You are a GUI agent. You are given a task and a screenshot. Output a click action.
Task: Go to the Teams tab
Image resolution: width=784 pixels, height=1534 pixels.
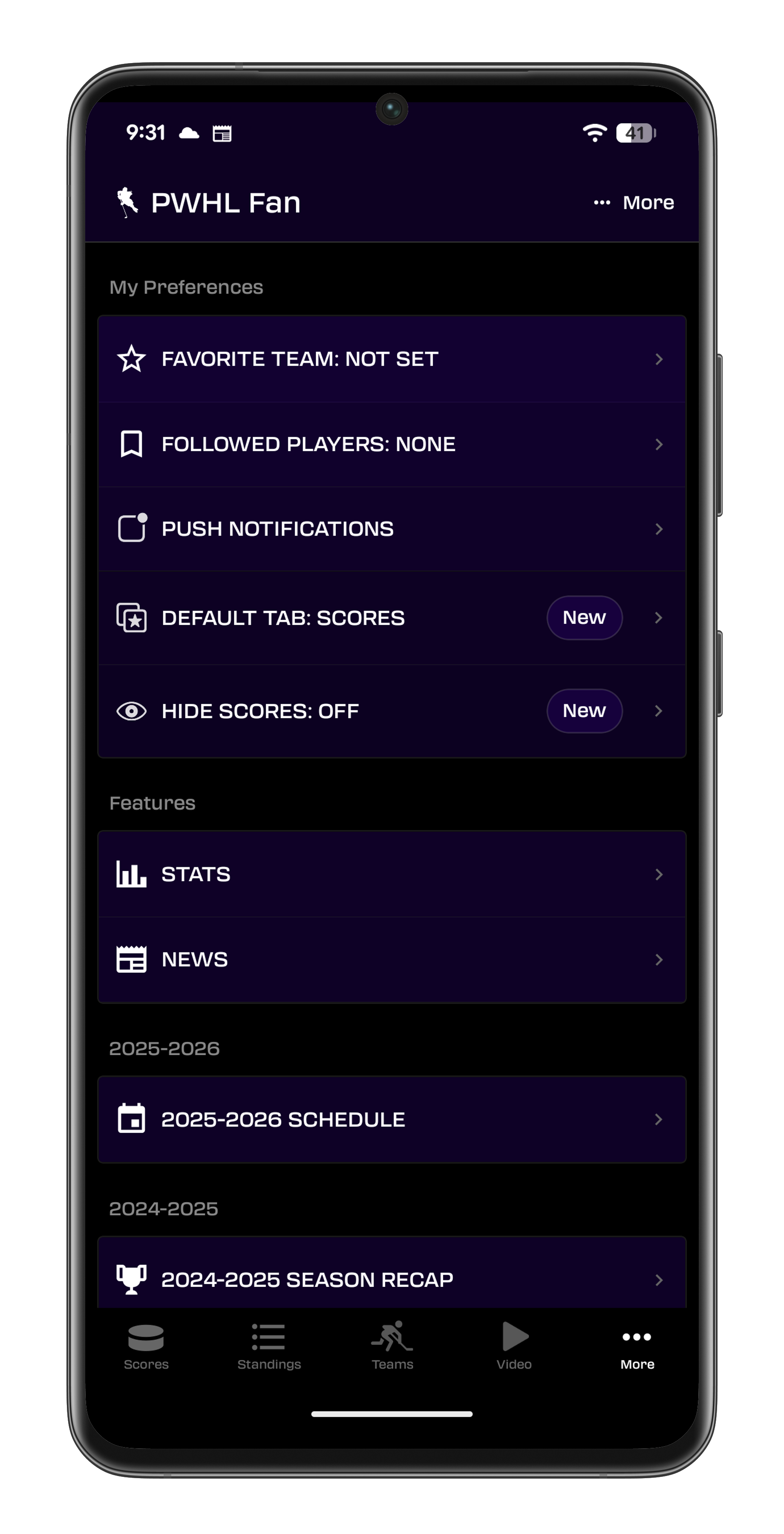click(x=392, y=1346)
